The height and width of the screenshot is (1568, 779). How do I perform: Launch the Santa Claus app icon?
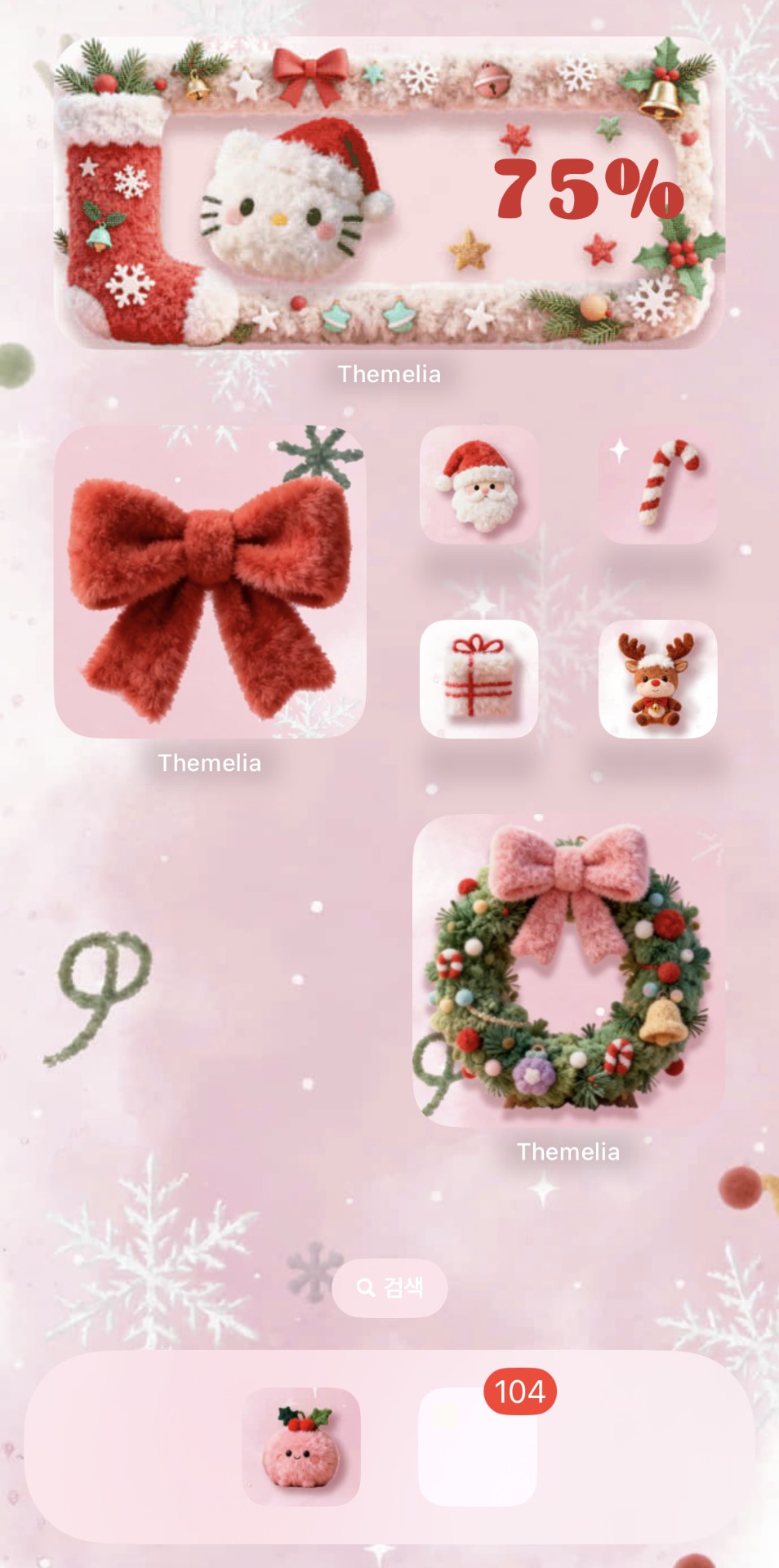[x=479, y=485]
